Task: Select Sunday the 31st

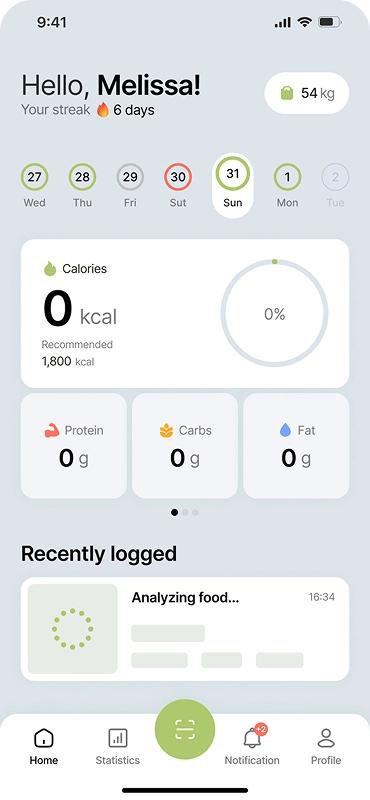Action: [233, 186]
